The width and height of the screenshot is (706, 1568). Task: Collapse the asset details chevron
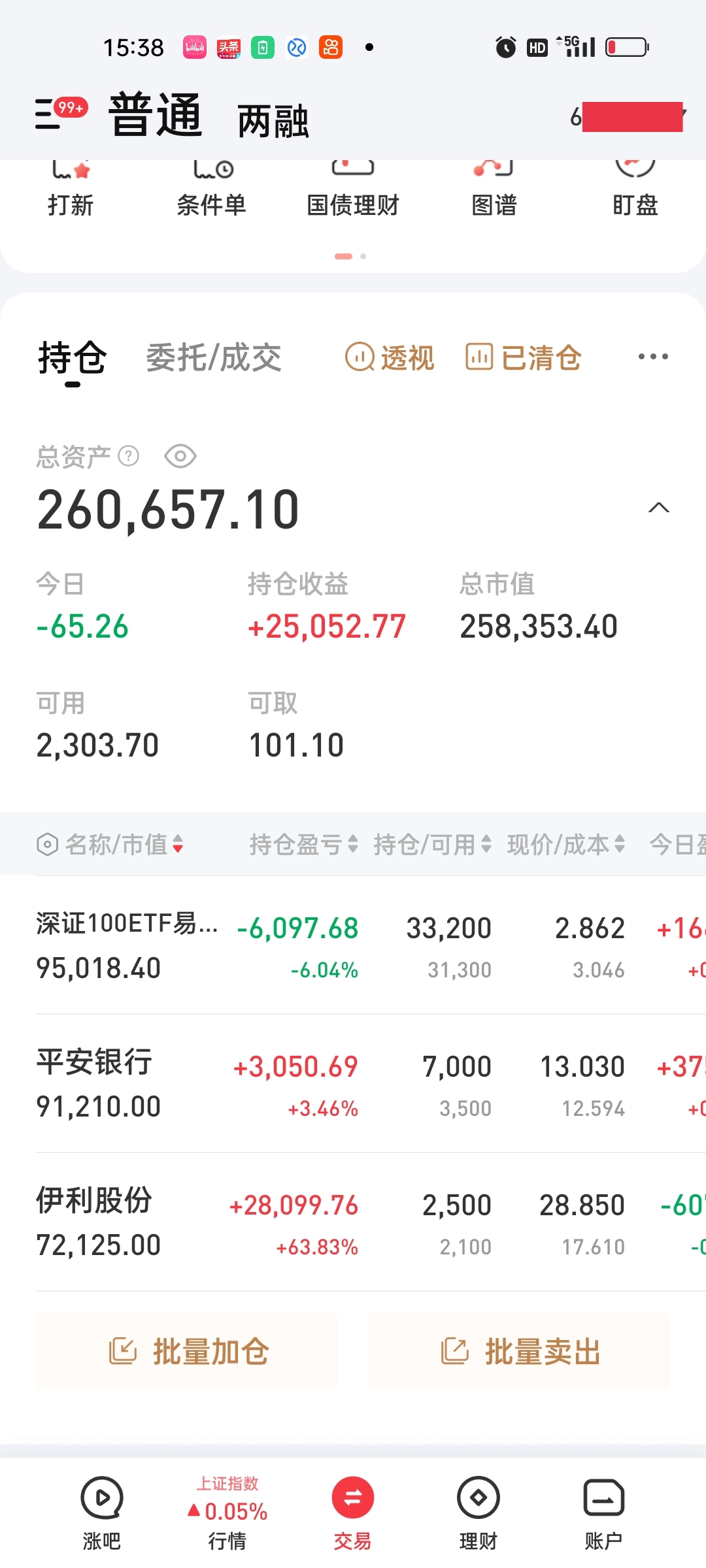[x=658, y=508]
